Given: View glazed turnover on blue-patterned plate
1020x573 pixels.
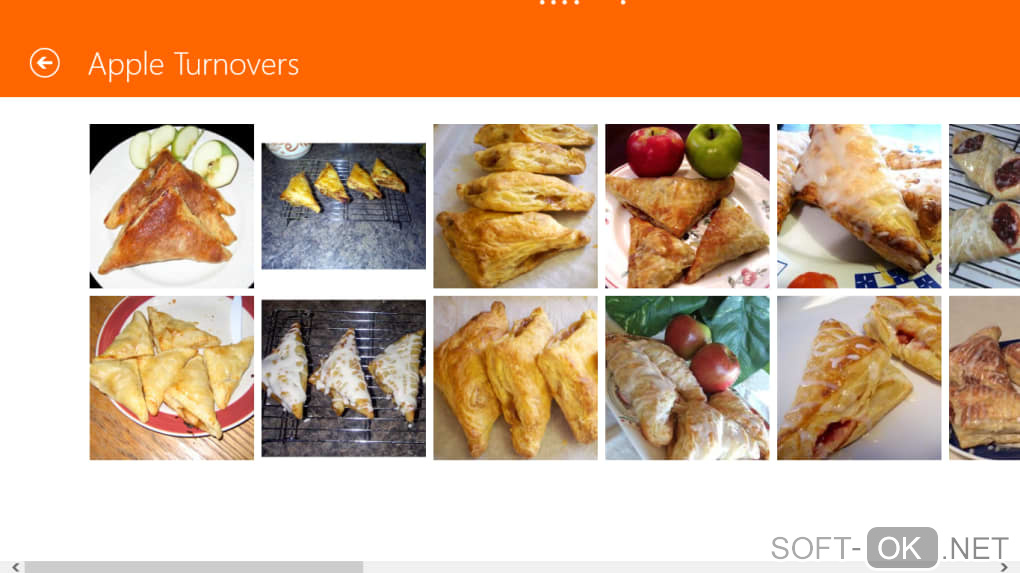Looking at the screenshot, I should click(x=859, y=206).
